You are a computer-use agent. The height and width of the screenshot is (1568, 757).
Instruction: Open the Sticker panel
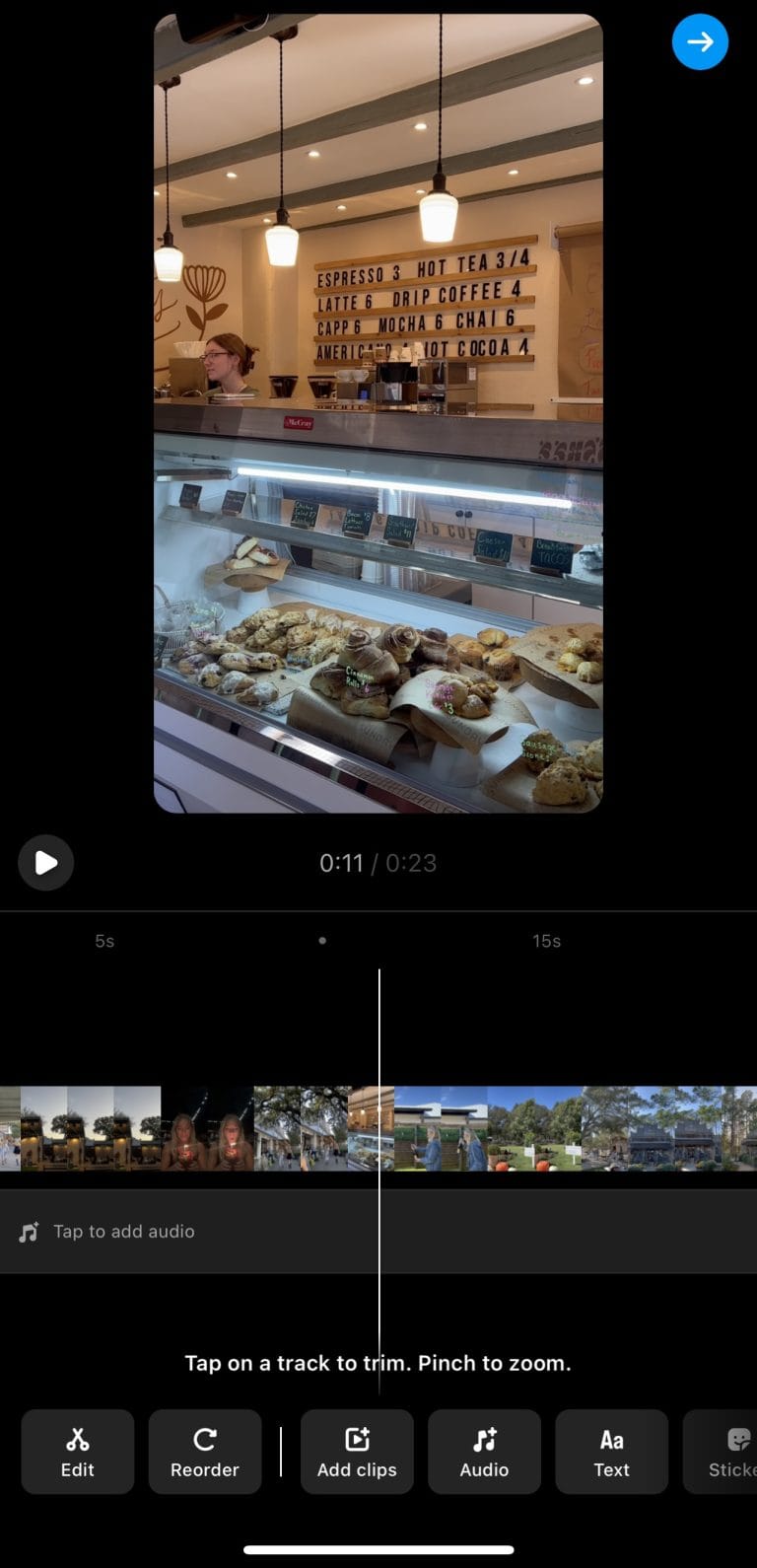[730, 1452]
